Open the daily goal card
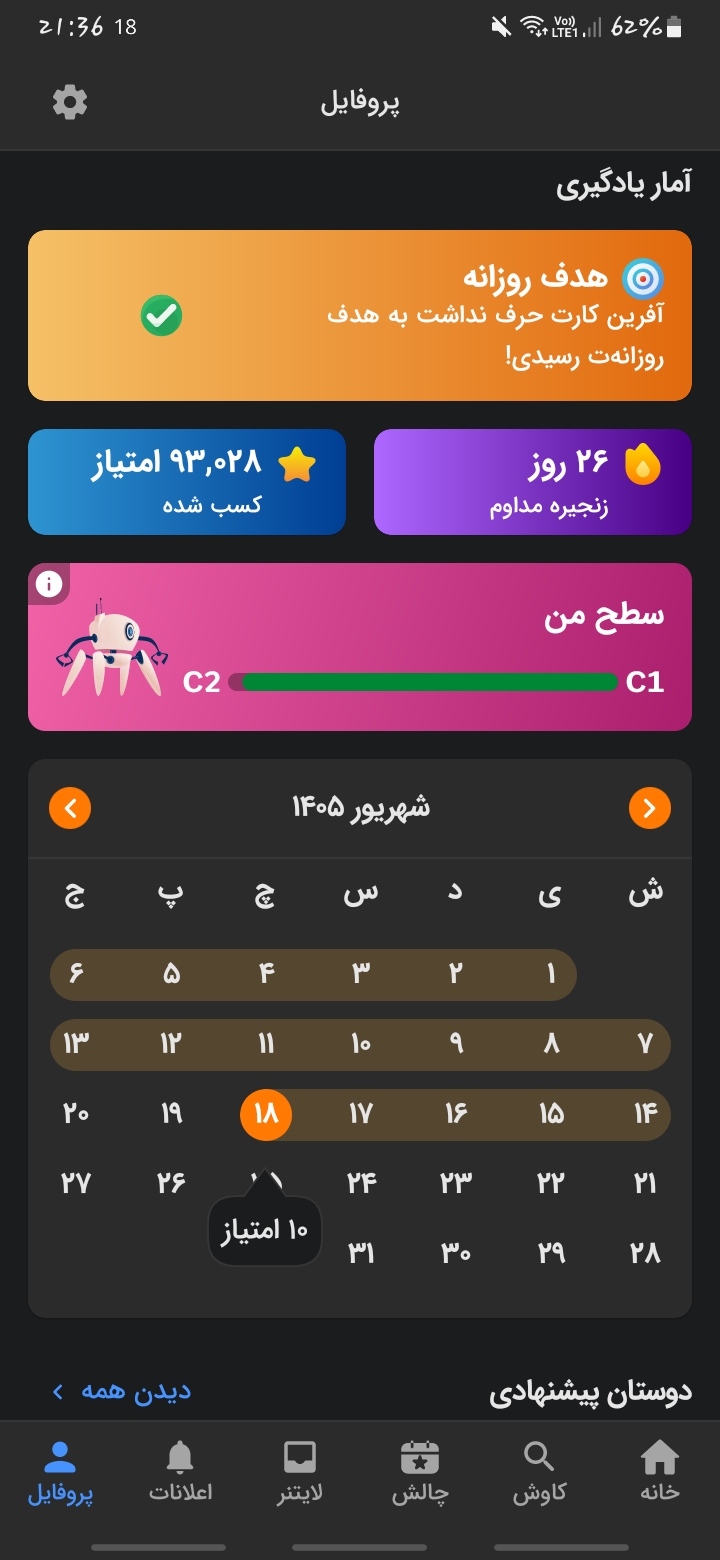Image resolution: width=720 pixels, height=1560 pixels. point(360,316)
